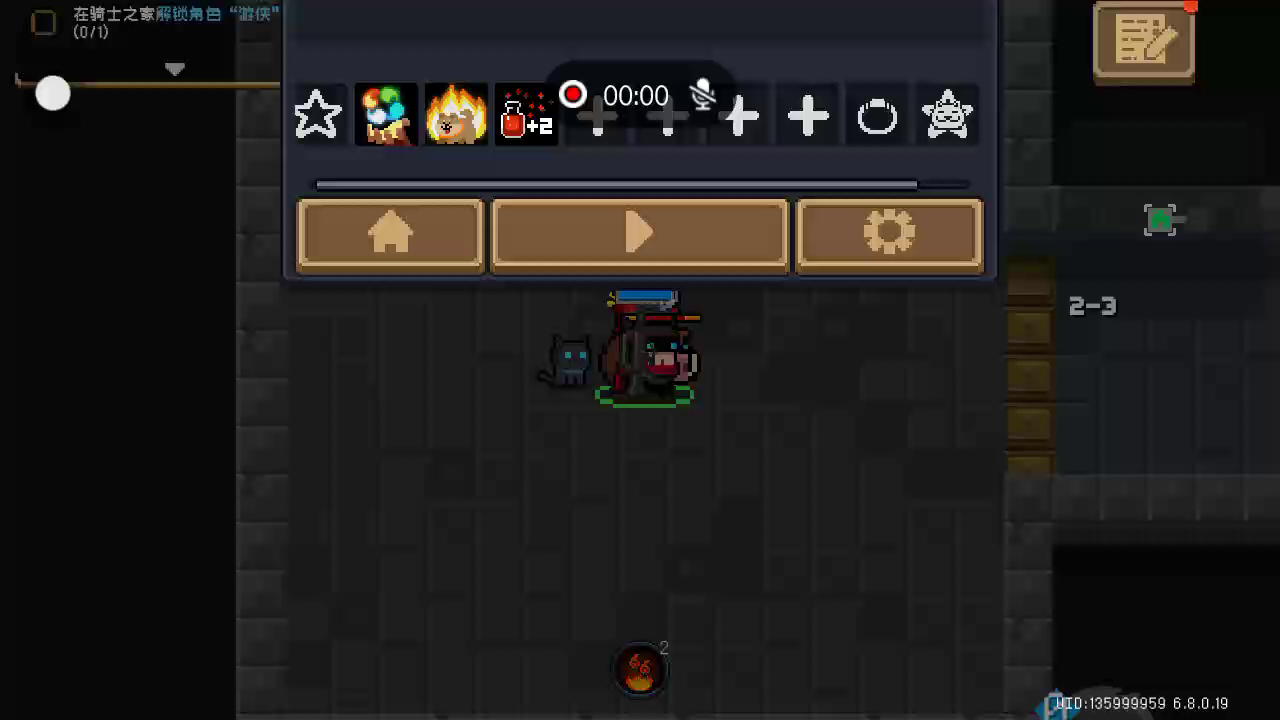Screen dimensions: 1280x720
Task: Resume the game with the play button
Action: point(640,234)
